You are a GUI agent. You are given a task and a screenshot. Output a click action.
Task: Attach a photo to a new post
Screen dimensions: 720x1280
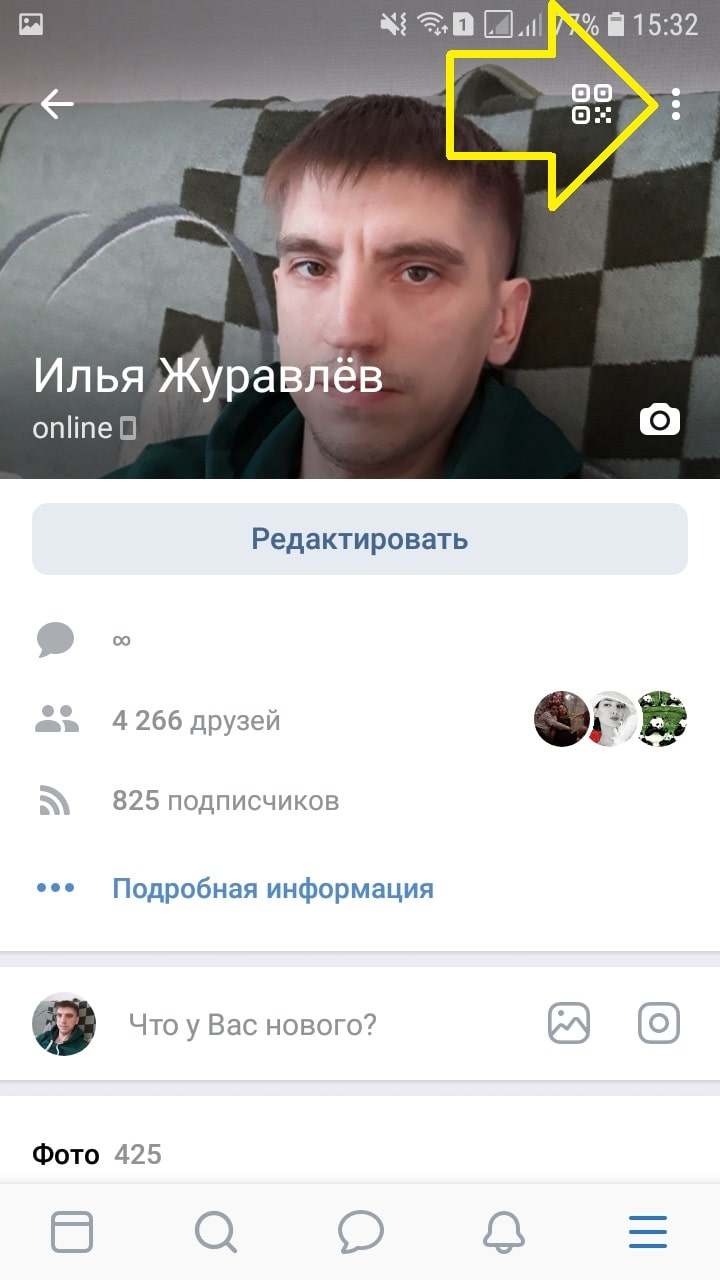coord(569,1024)
